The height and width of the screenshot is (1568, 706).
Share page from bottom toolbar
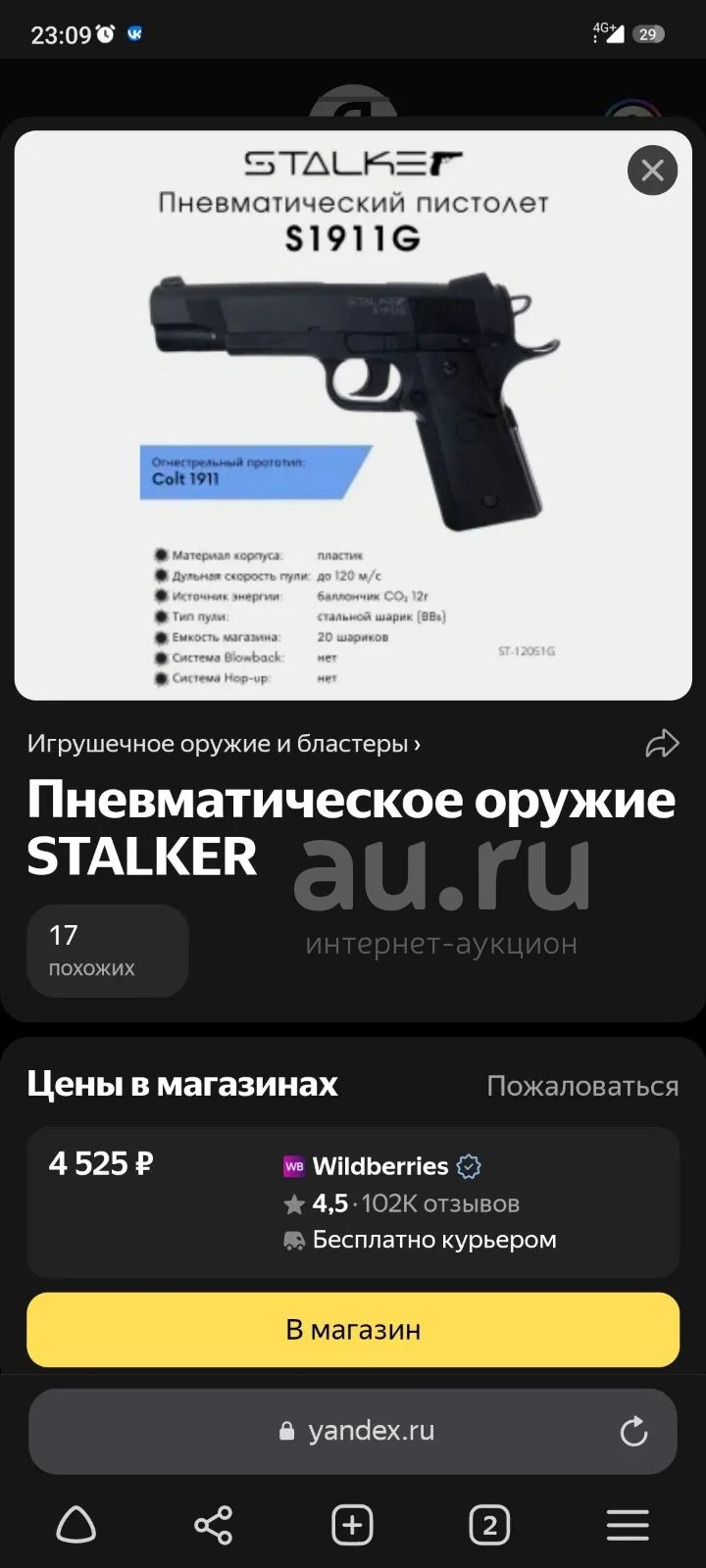(214, 1525)
